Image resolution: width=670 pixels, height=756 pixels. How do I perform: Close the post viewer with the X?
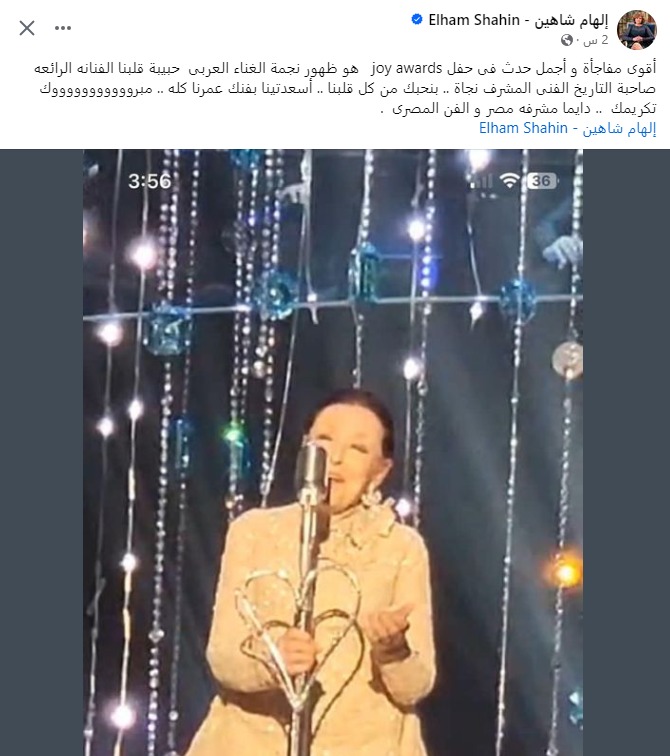(x=27, y=27)
